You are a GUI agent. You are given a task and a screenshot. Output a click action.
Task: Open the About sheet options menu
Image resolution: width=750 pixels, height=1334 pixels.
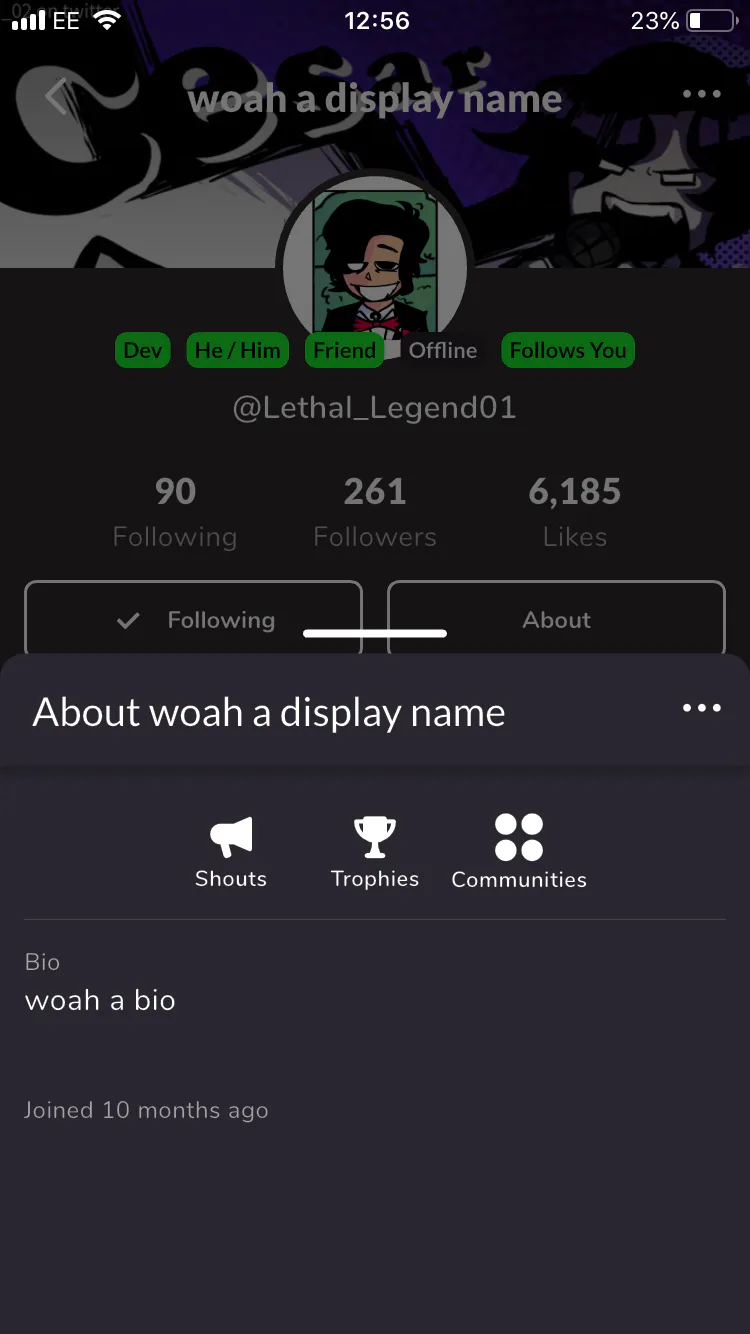pos(701,708)
